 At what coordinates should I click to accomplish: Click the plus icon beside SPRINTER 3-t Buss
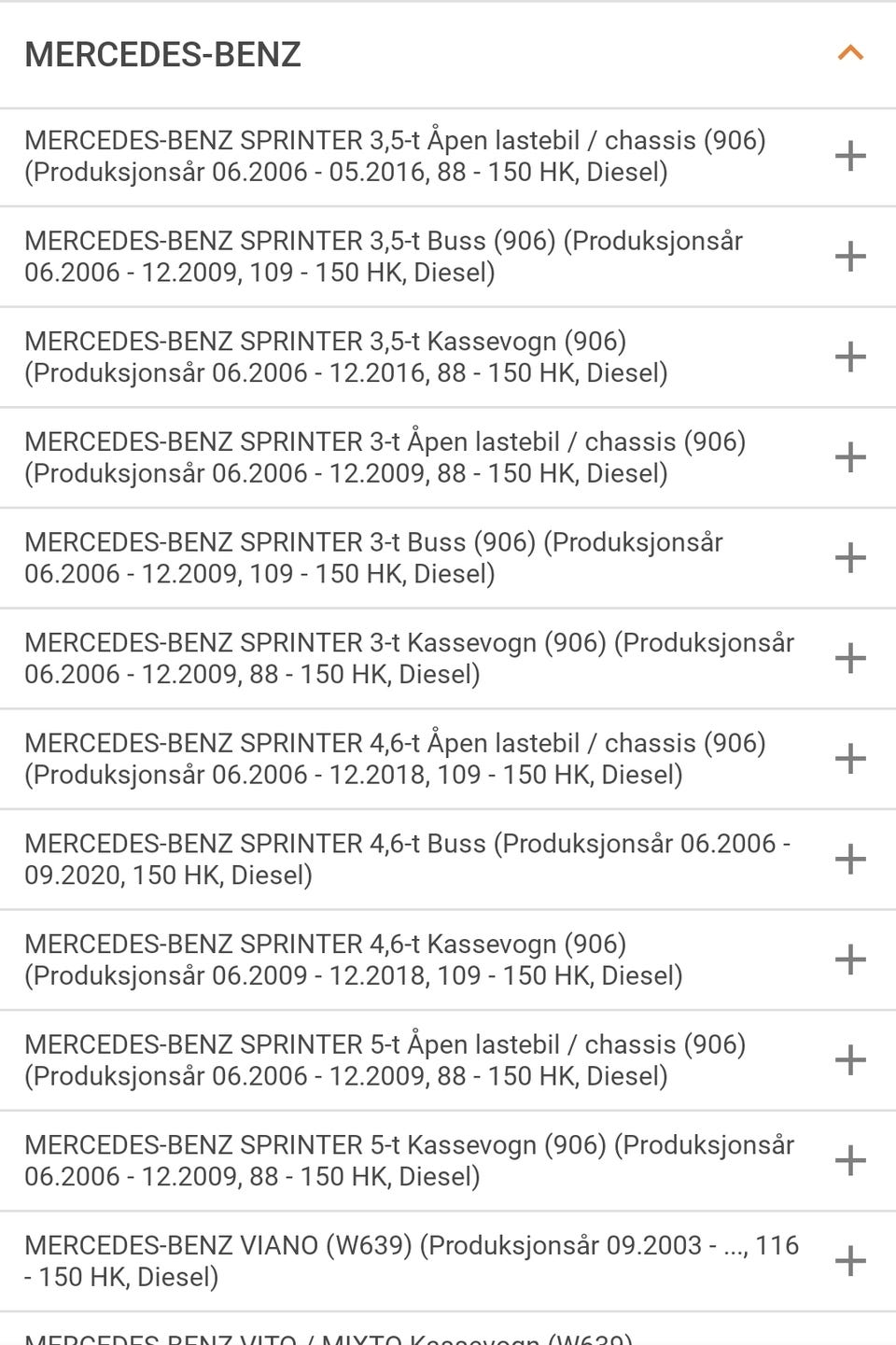pos(850,557)
